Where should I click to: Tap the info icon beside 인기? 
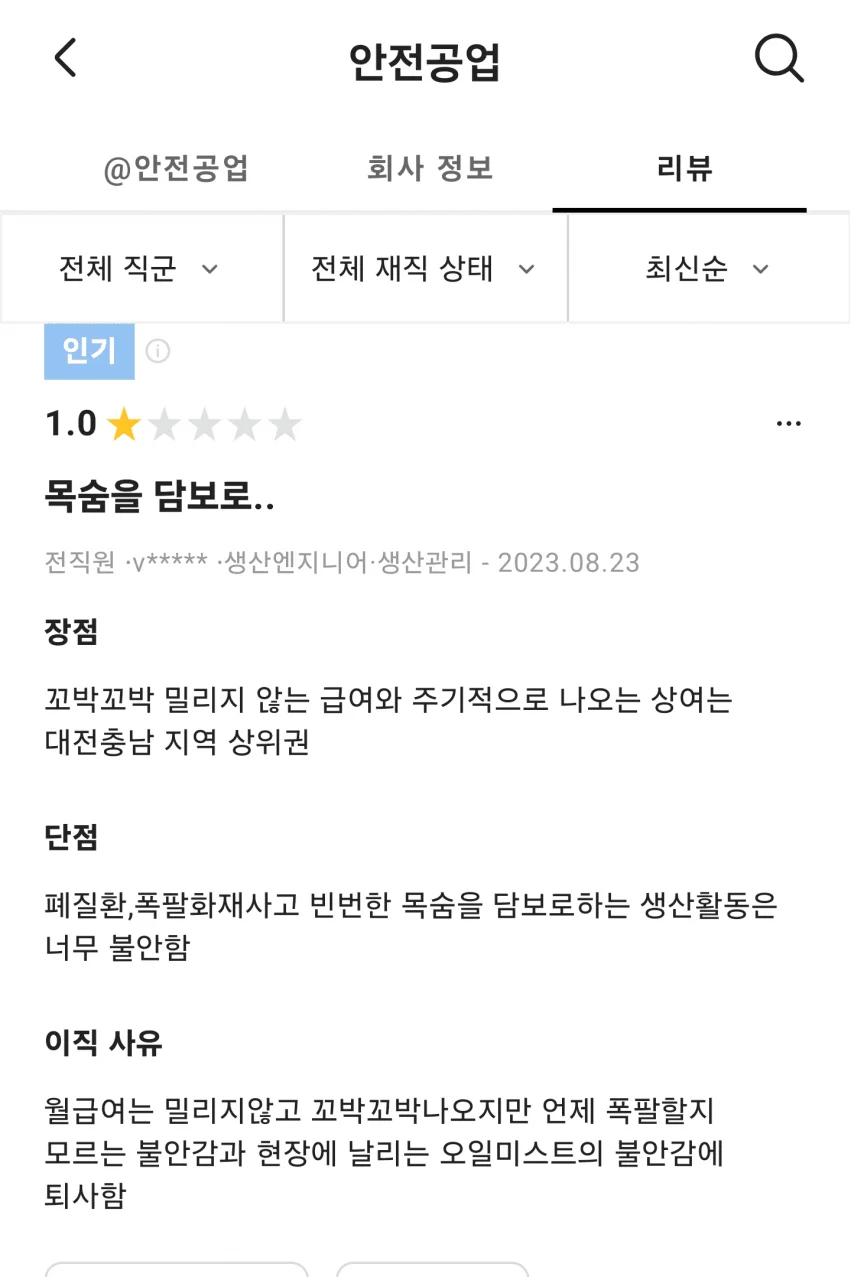click(x=158, y=351)
